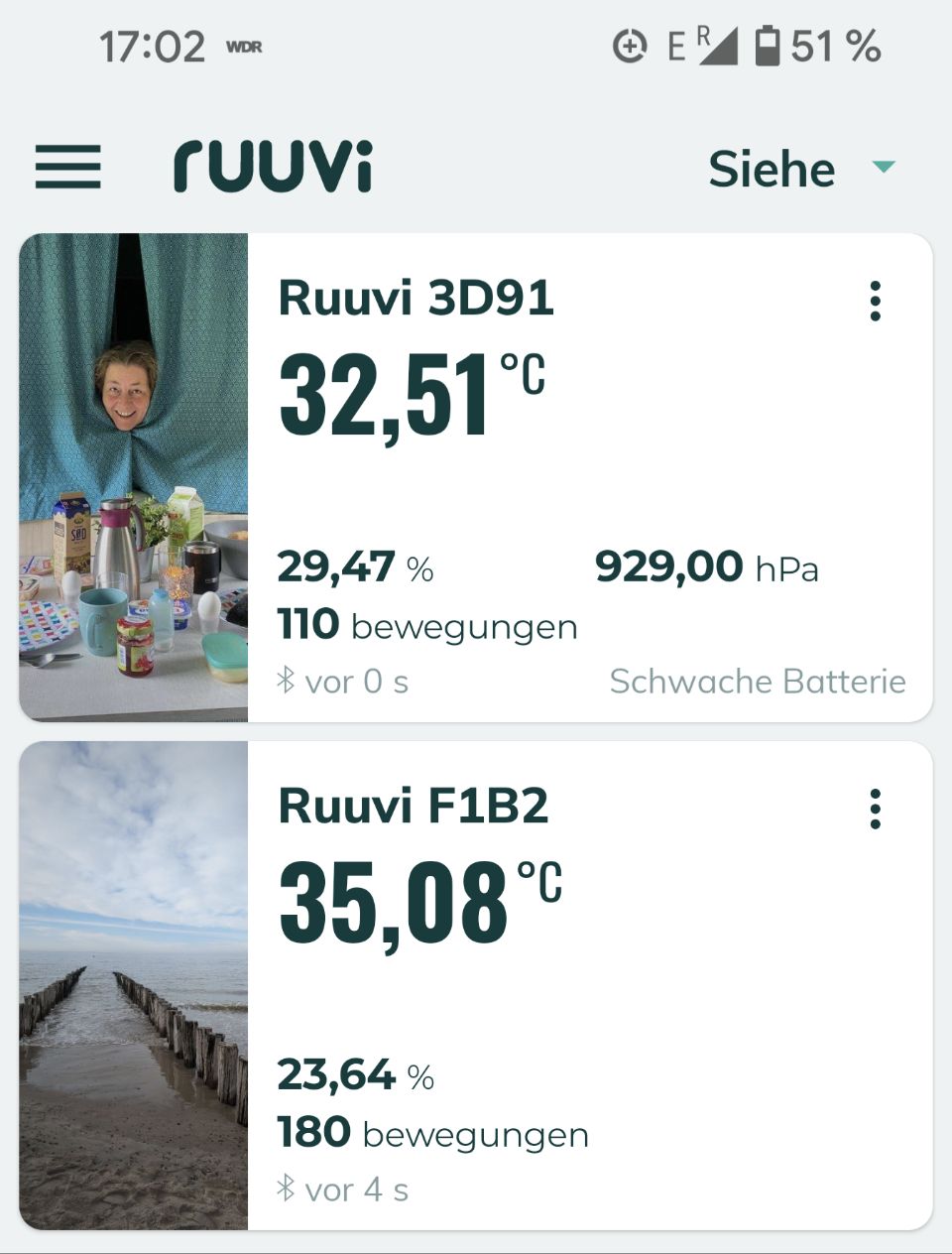Open the hamburger navigation menu
This screenshot has height=1254, width=952.
(x=67, y=167)
